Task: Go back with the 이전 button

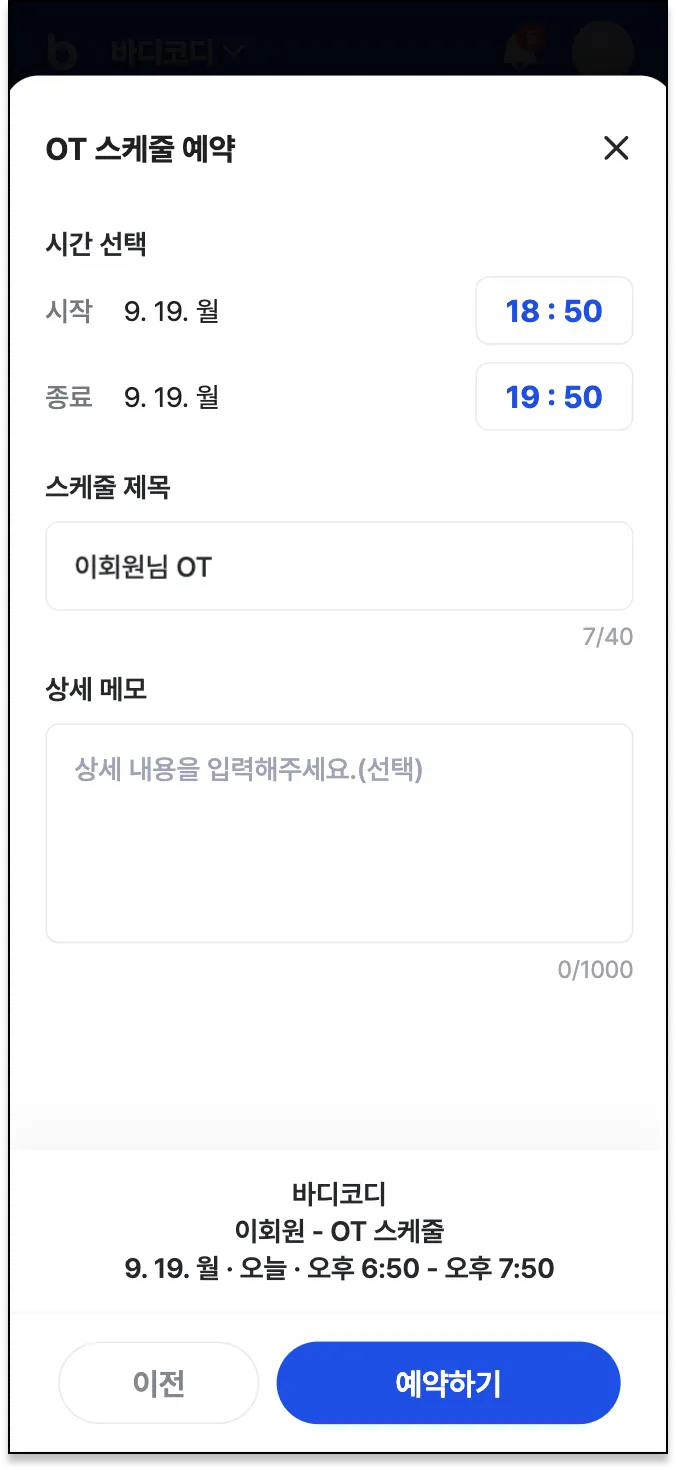Action: [x=159, y=1383]
